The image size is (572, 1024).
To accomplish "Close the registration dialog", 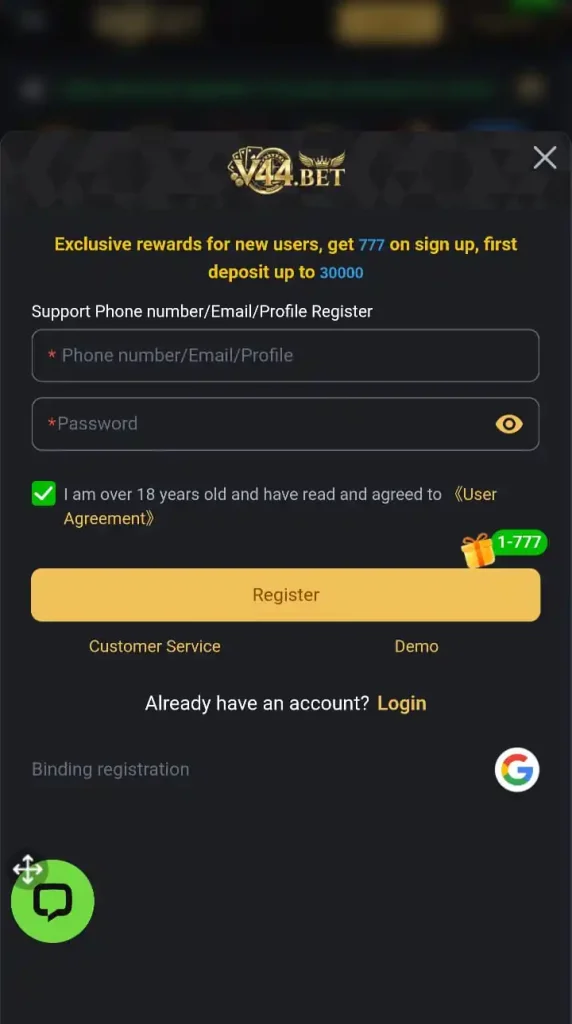I will point(545,157).
